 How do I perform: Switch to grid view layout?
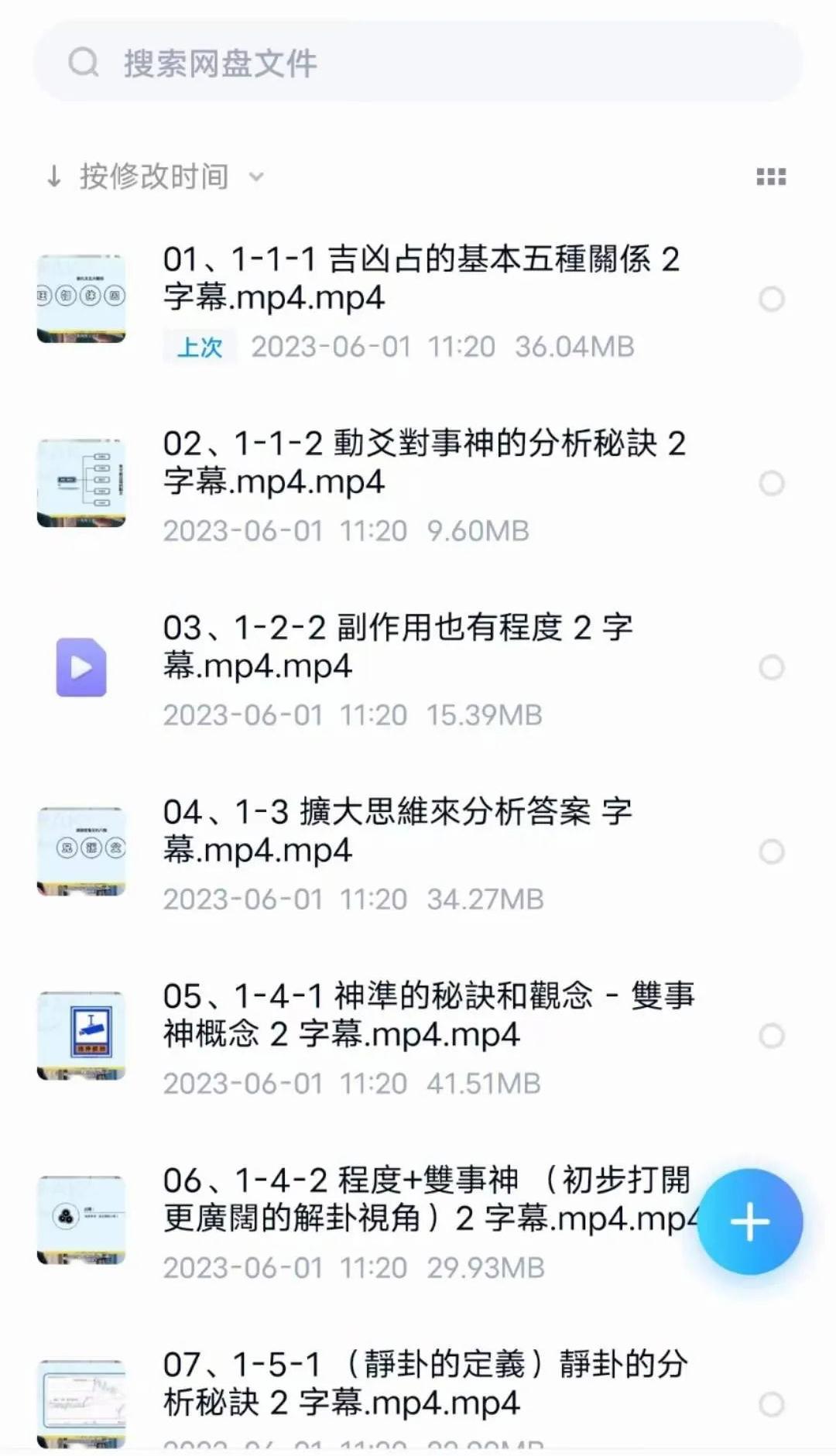pyautogui.click(x=771, y=177)
